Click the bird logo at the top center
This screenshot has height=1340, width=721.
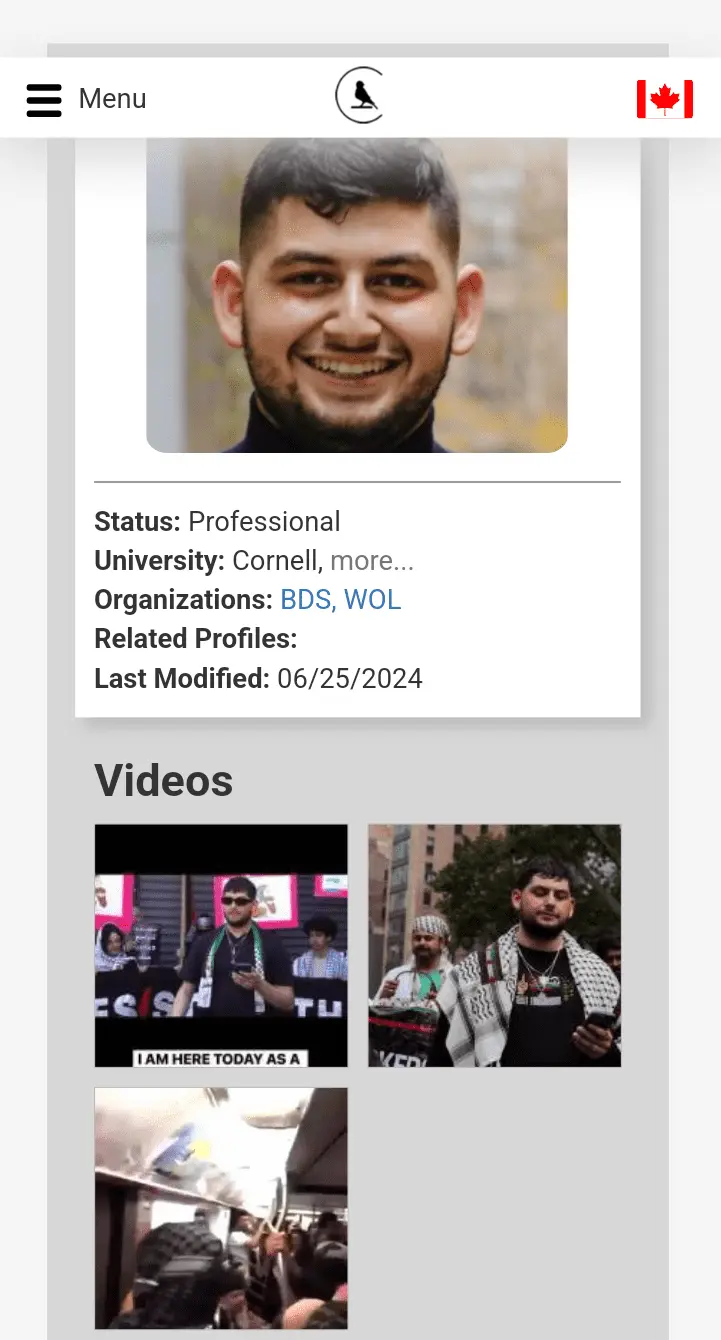359,94
